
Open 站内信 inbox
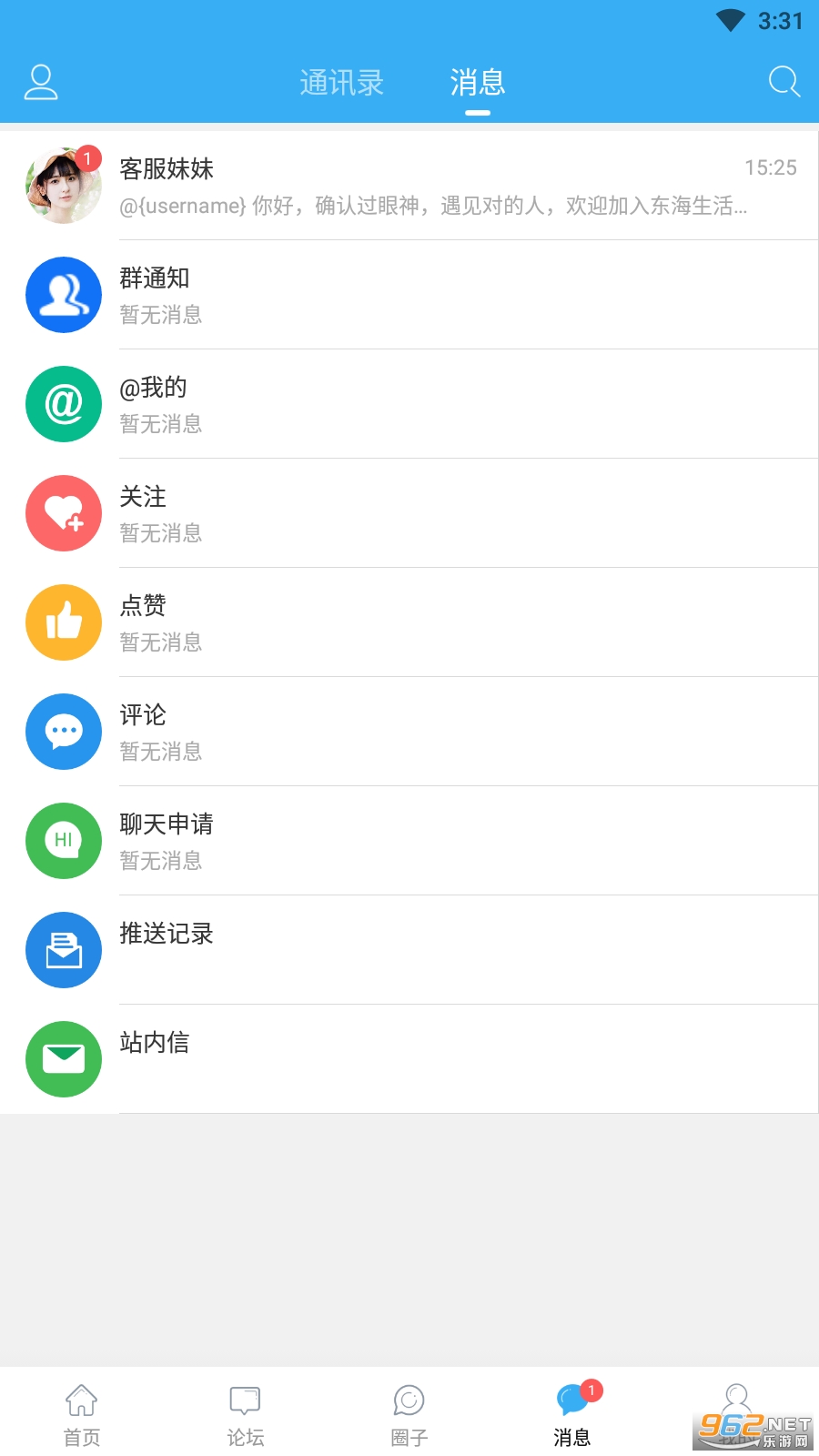[409, 1059]
